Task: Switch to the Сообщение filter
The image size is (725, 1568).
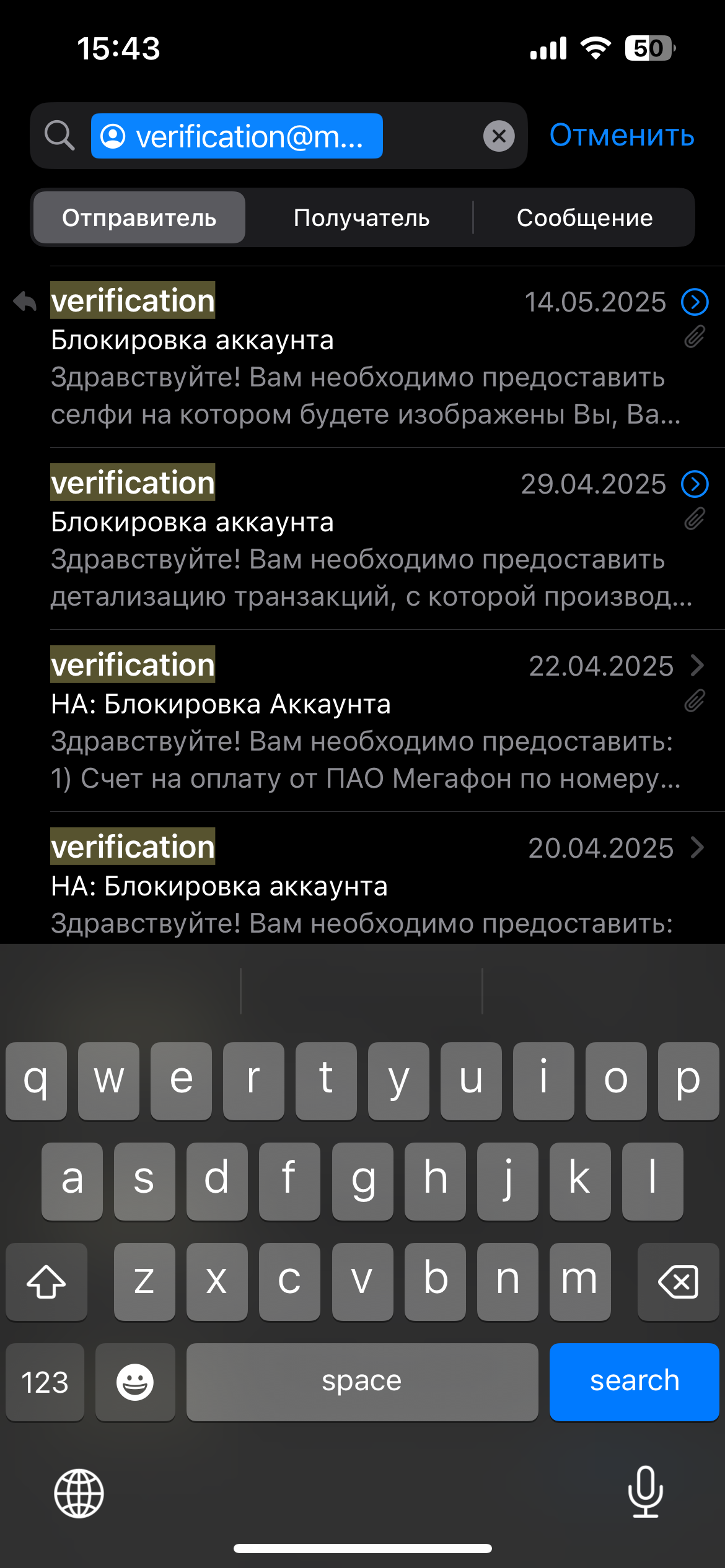Action: (584, 218)
